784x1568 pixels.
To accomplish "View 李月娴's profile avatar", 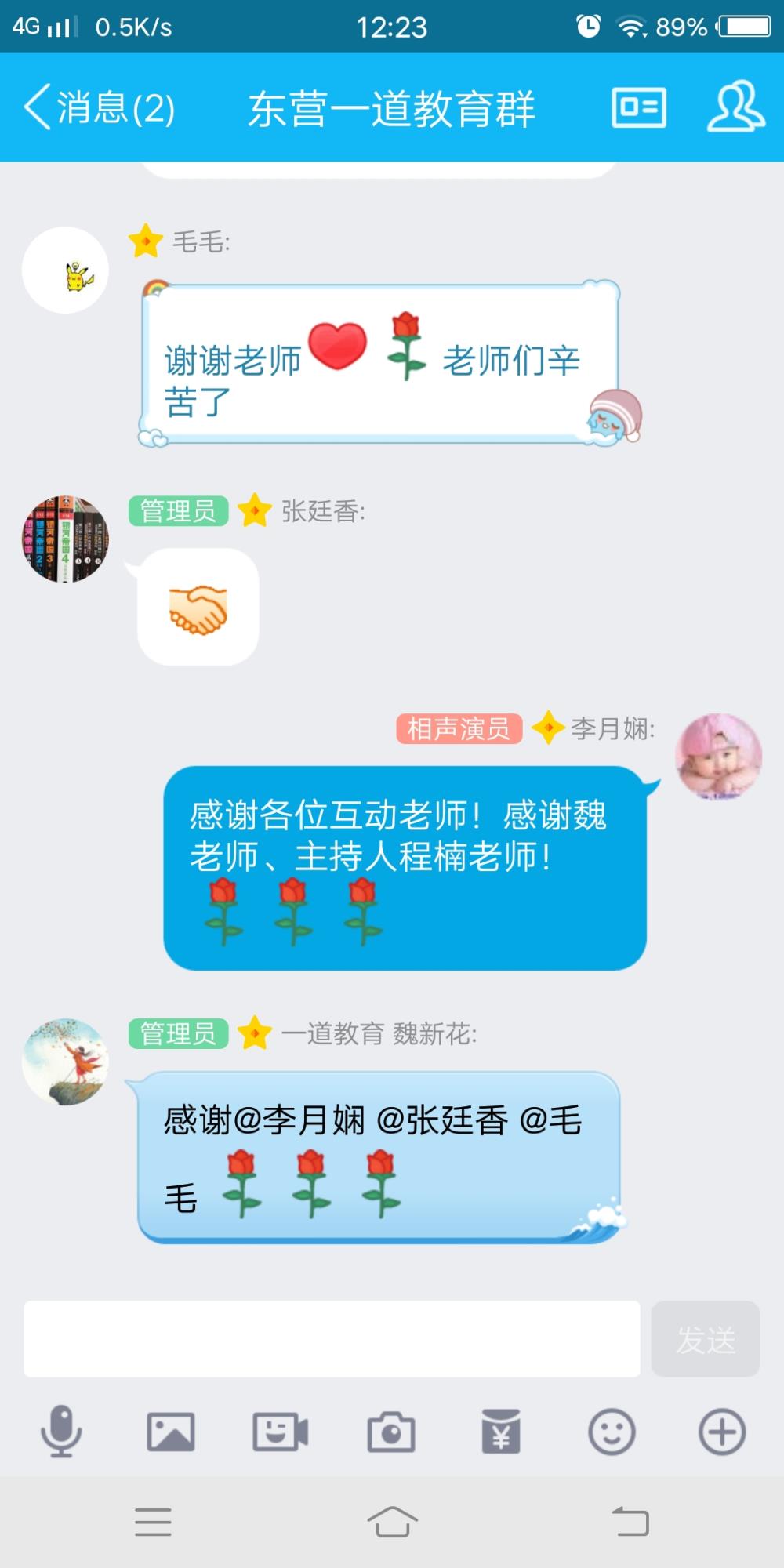I will click(x=719, y=757).
